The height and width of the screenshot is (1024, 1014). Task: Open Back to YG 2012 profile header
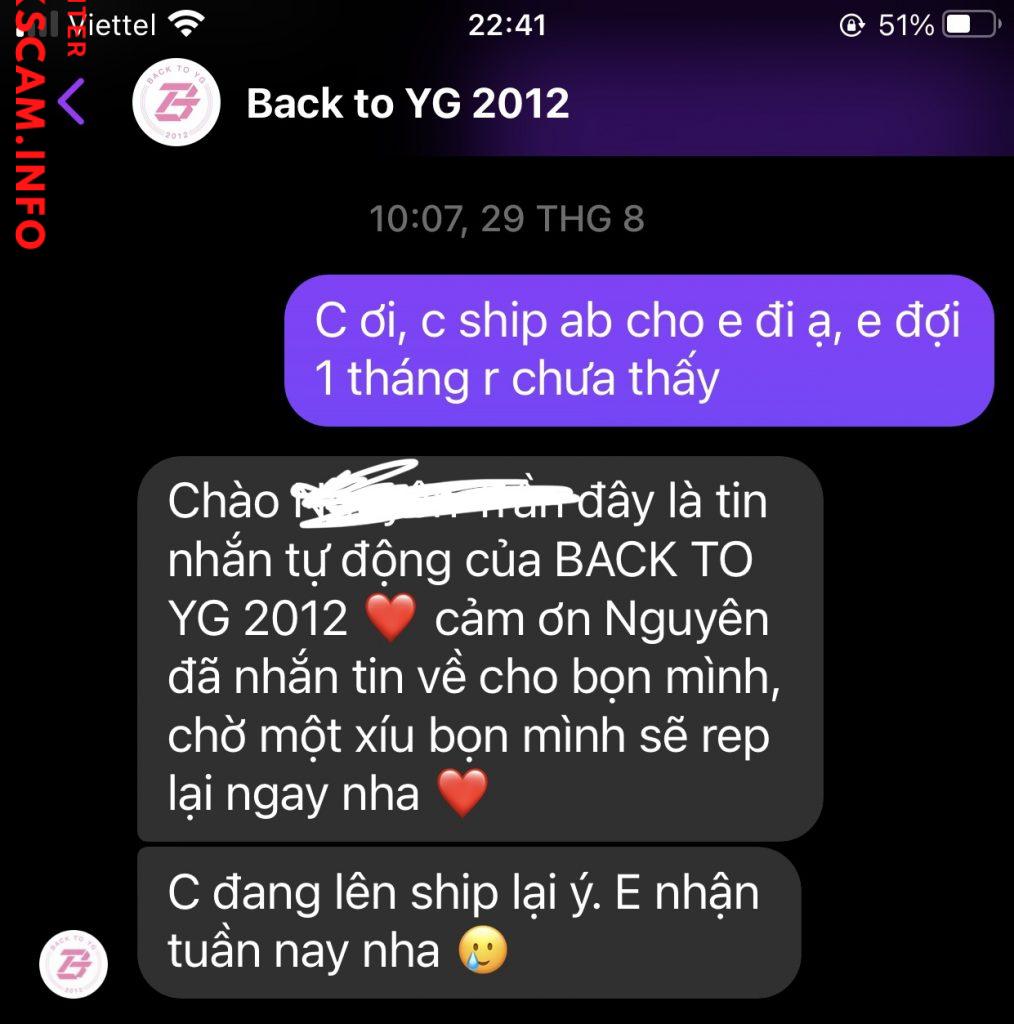[406, 103]
